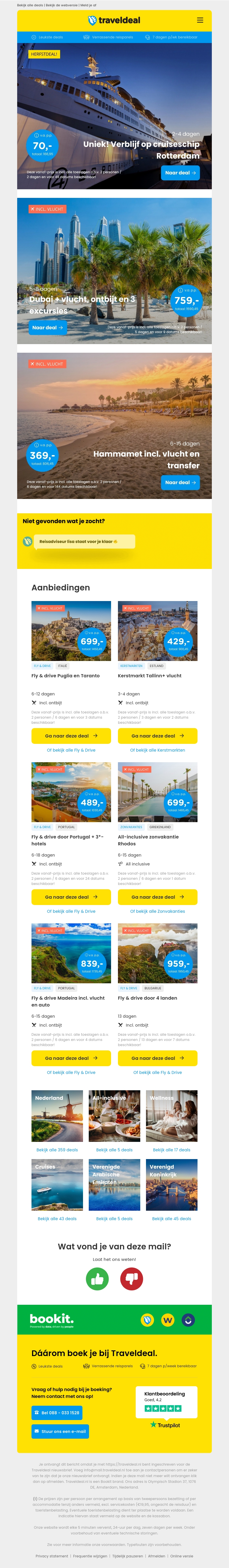Viewport: 229px width, 1568px height.
Task: Go to the Kerstmarkt Tallinn deal
Action: 157,735
